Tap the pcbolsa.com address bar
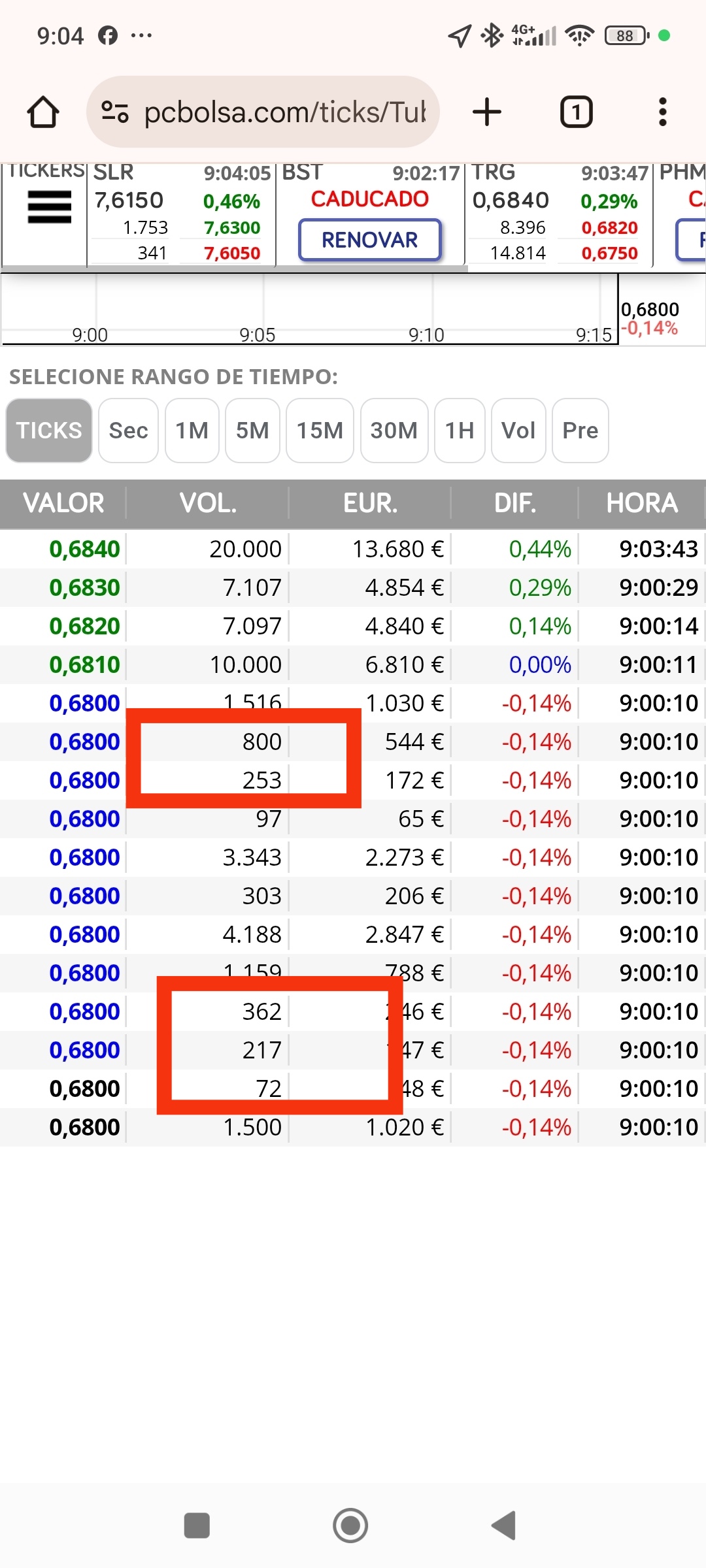 pyautogui.click(x=263, y=112)
